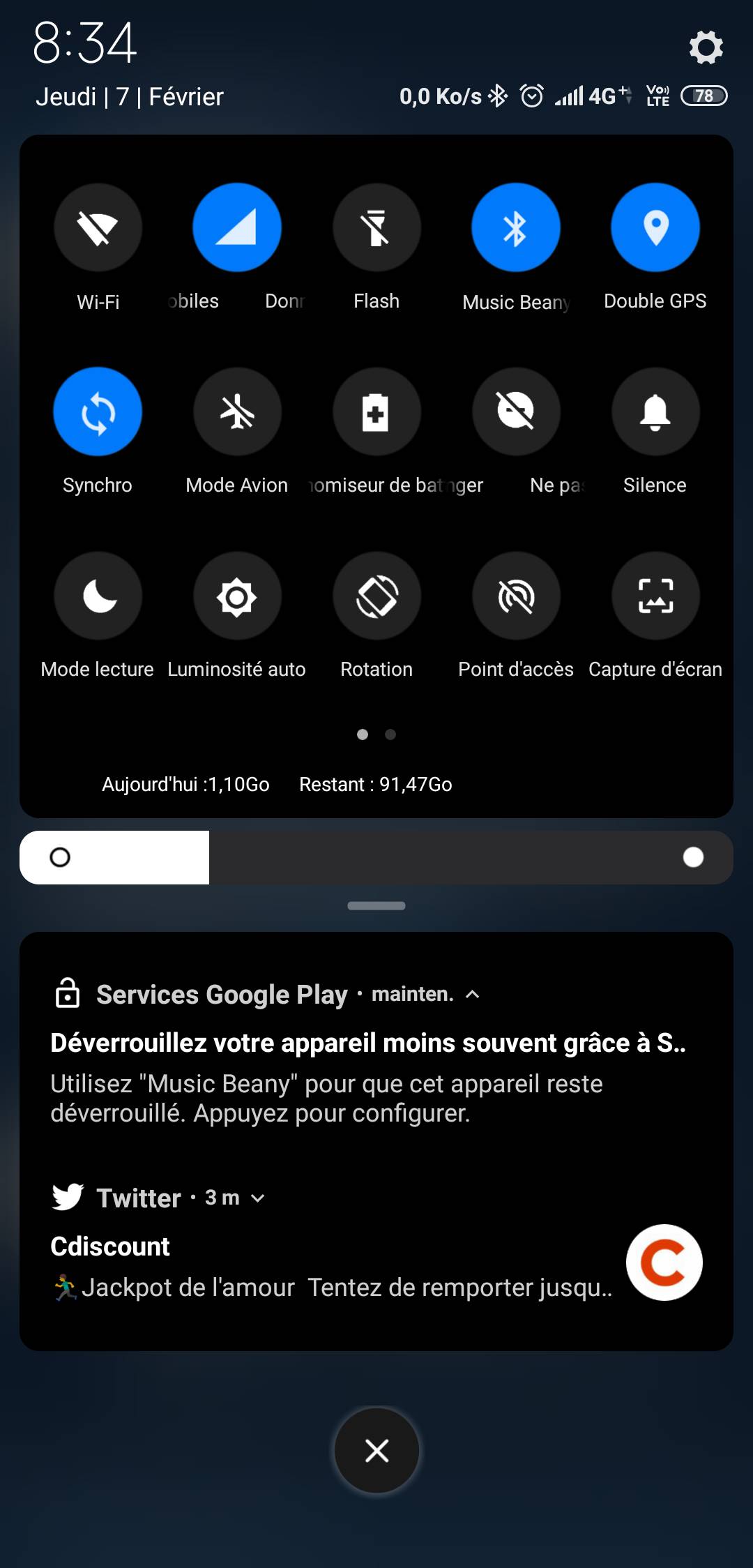Open settings via the gear icon
Viewport: 753px width, 1568px height.
pos(706,47)
